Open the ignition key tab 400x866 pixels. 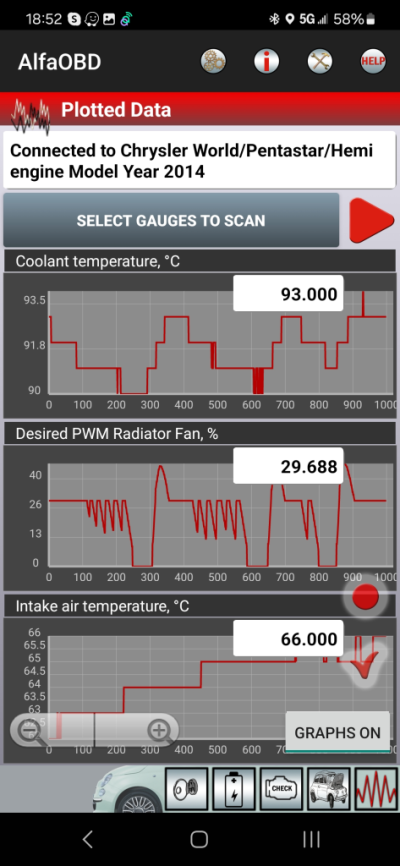click(x=187, y=789)
